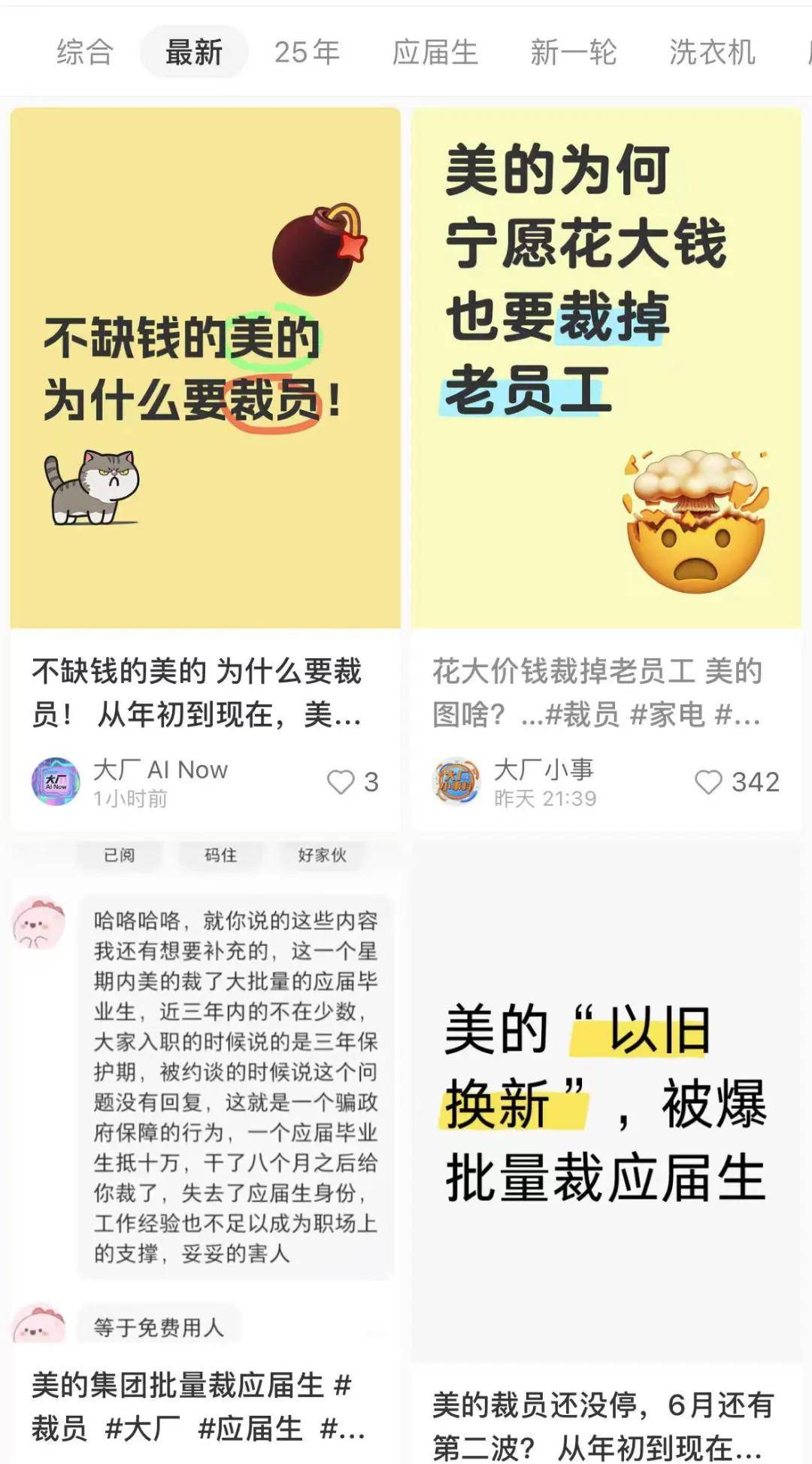Tap the currently active 最新 tab indicator
The width and height of the screenshot is (812, 1464).
pyautogui.click(x=193, y=51)
